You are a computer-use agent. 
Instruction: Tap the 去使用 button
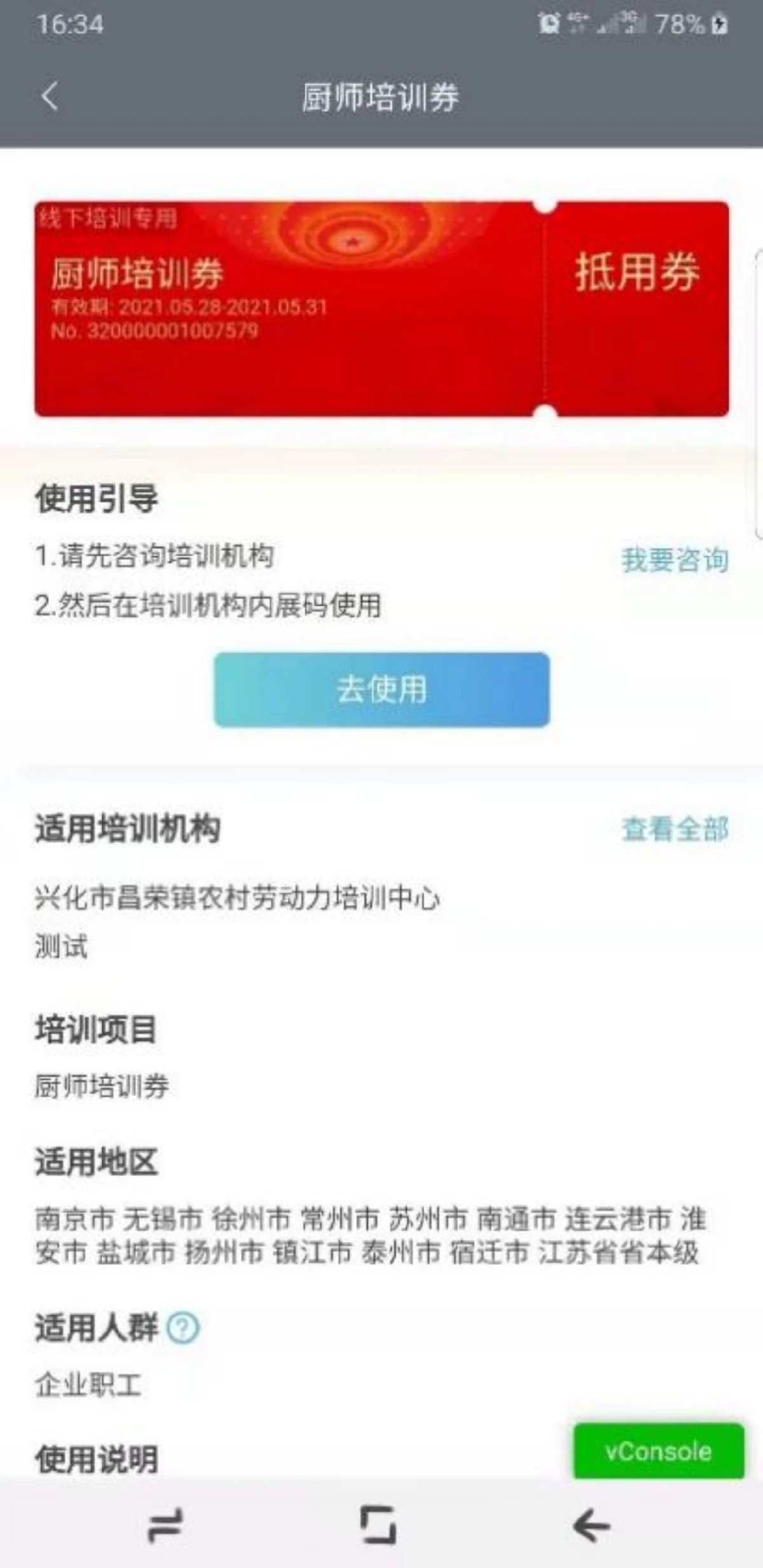pos(381,689)
